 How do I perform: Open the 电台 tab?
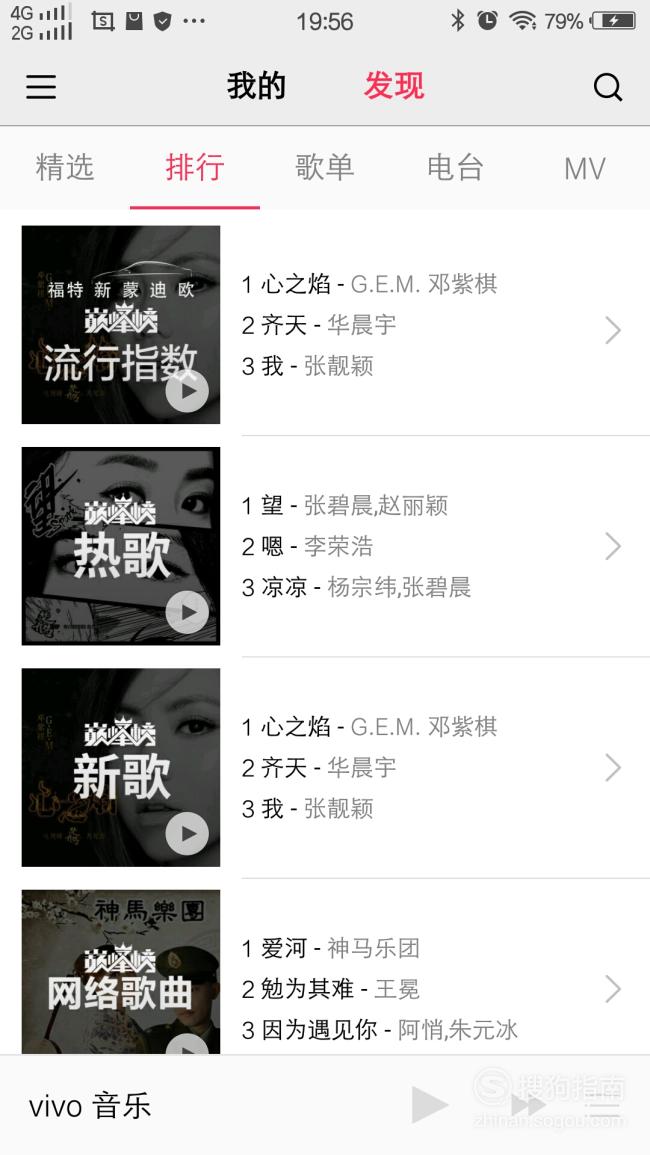455,168
